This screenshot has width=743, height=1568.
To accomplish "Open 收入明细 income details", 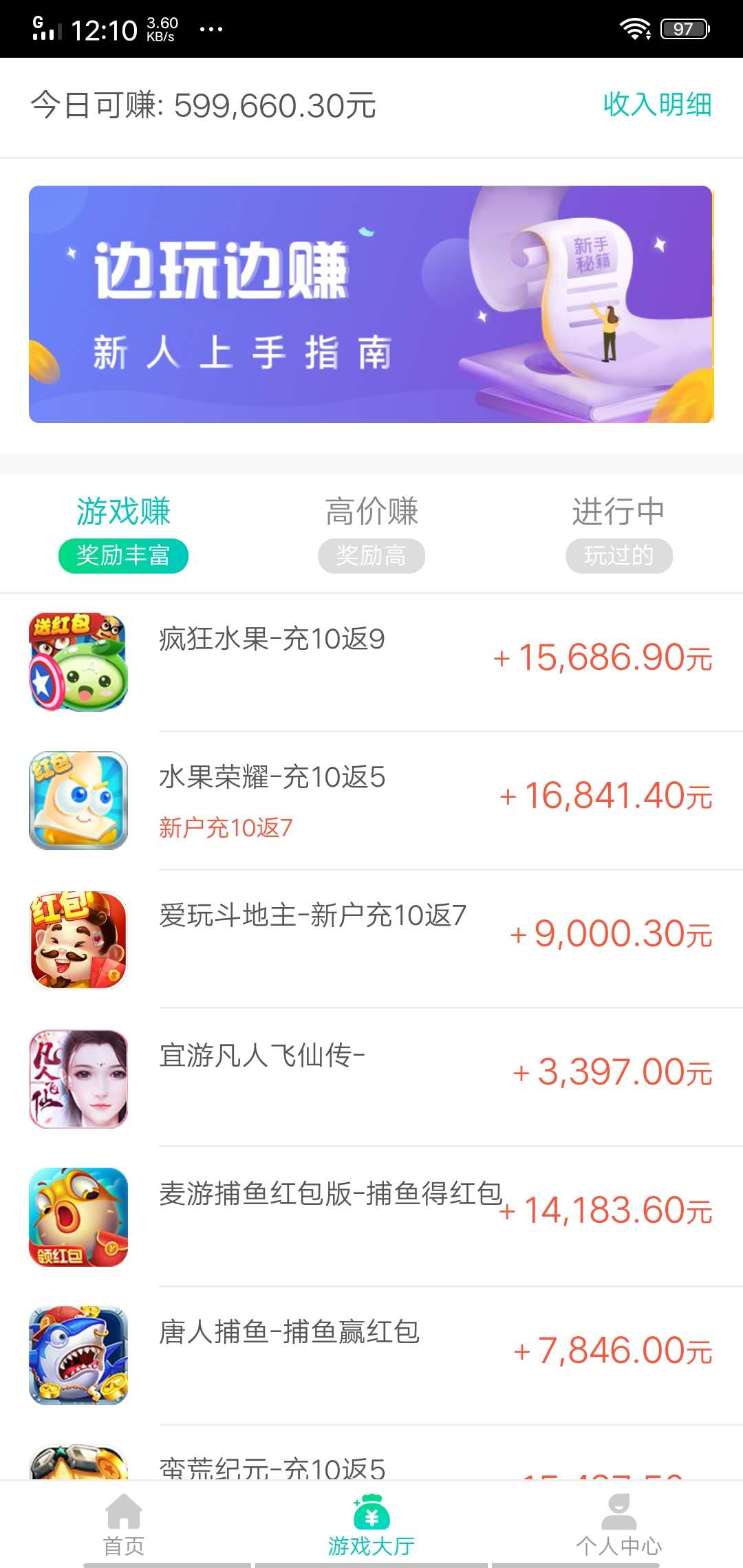I will point(655,107).
